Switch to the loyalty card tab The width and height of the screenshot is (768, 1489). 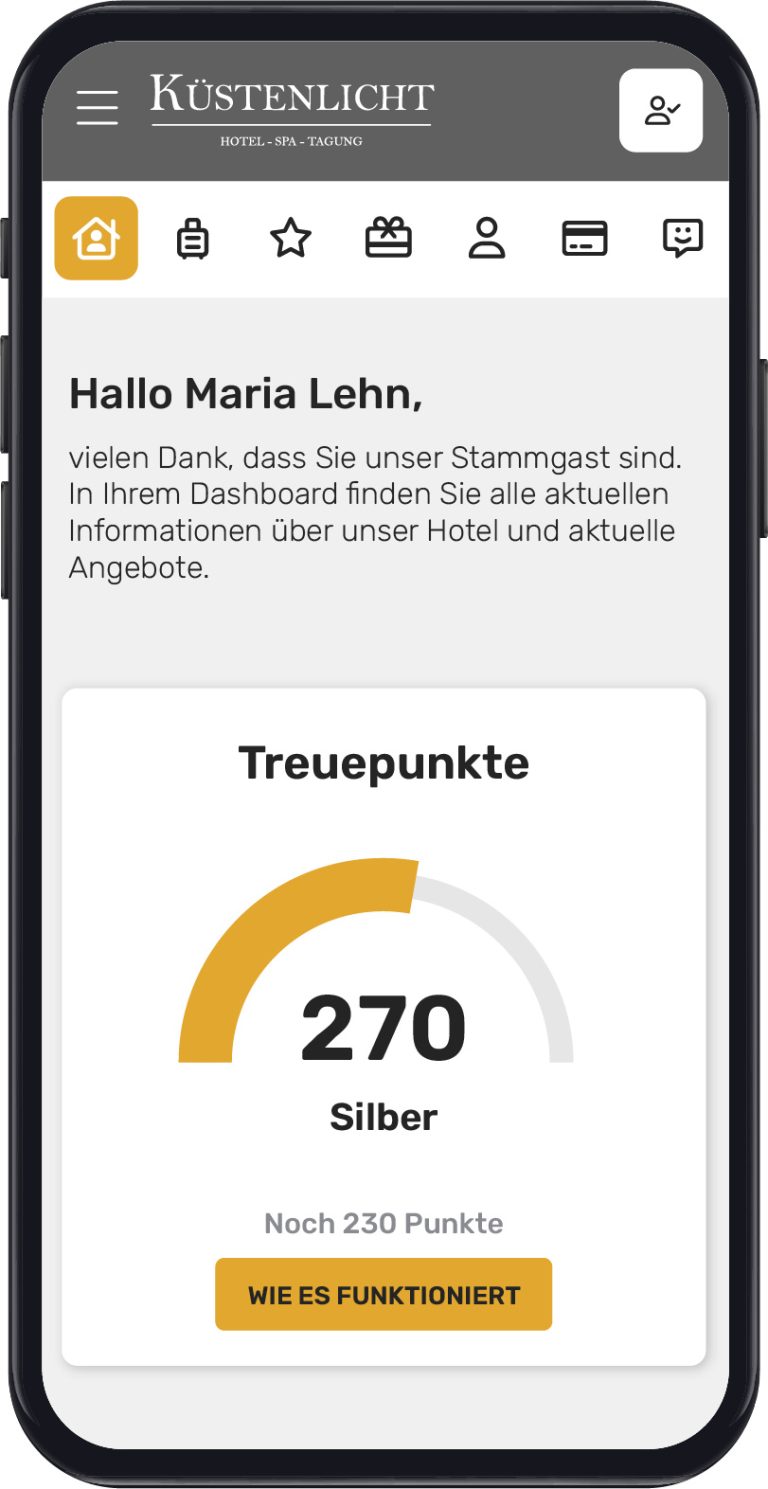(x=586, y=238)
